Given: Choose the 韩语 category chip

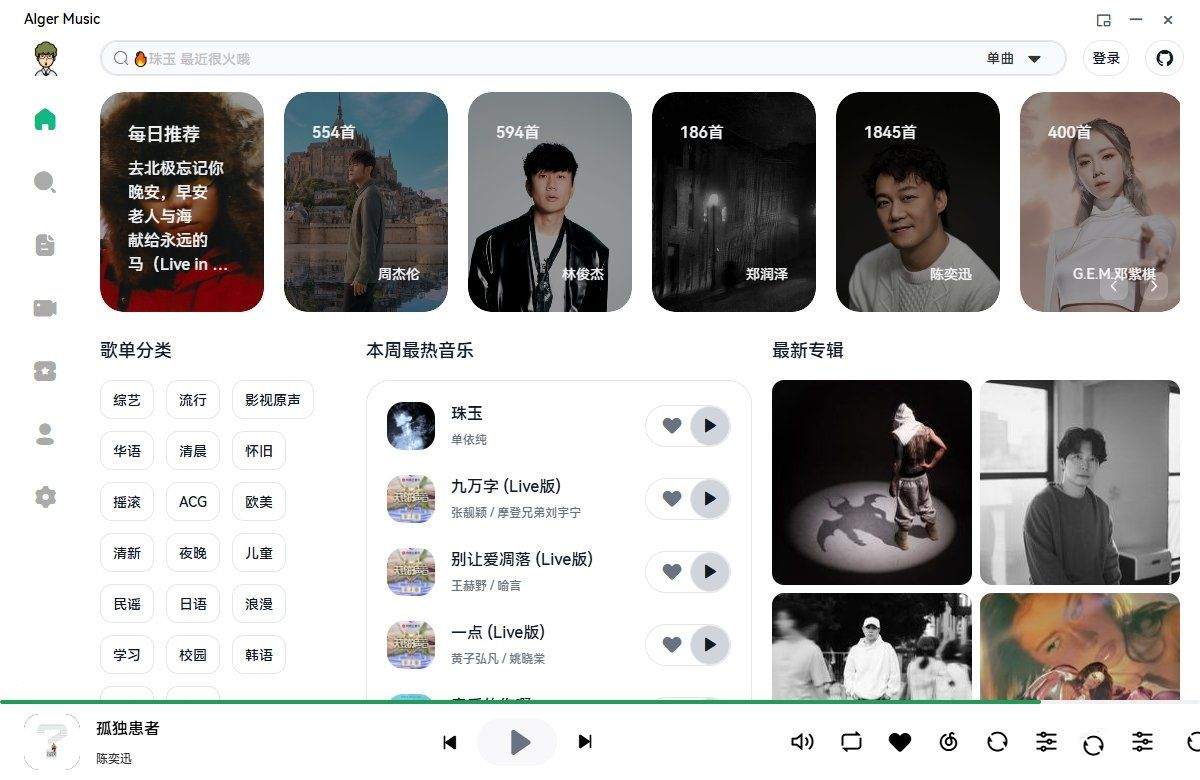Looking at the screenshot, I should (x=259, y=655).
